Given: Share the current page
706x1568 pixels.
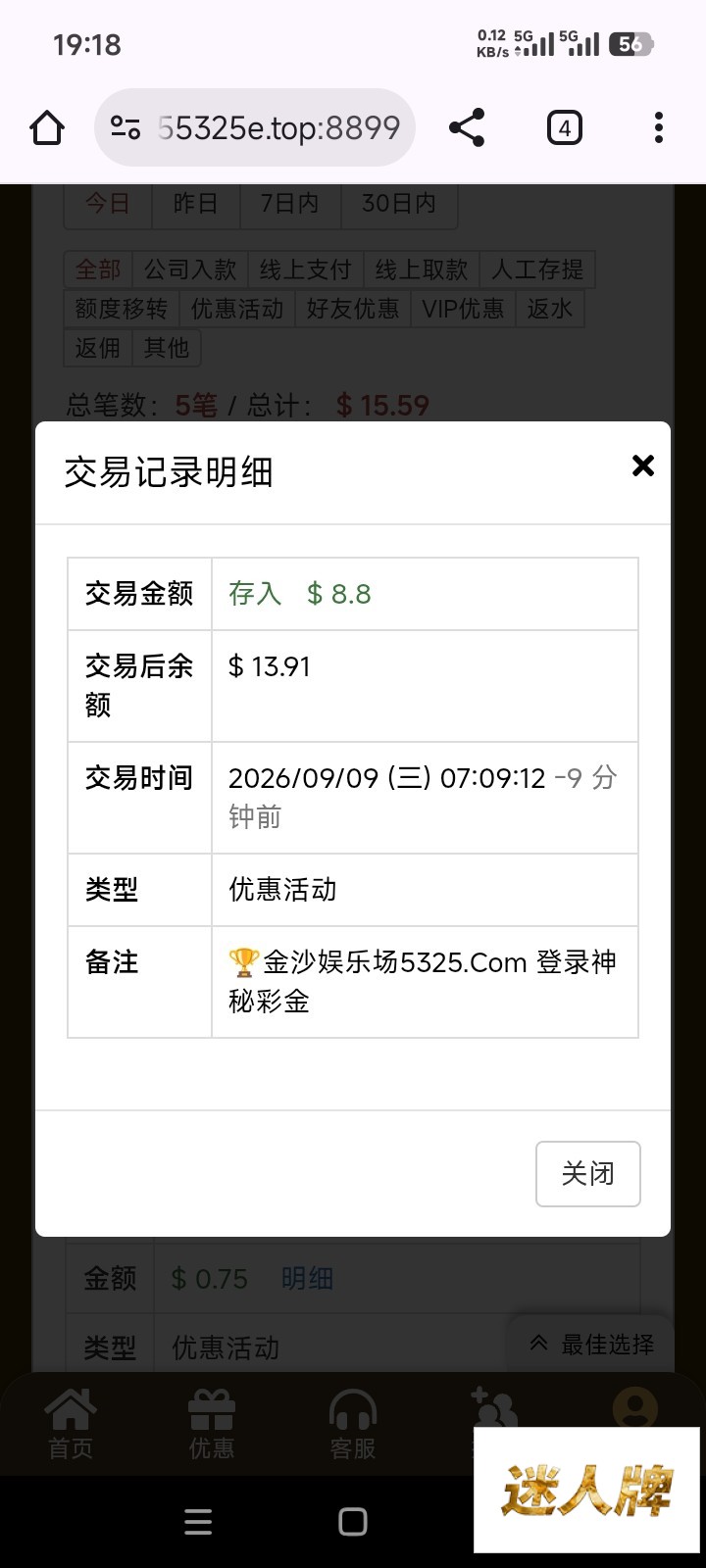Looking at the screenshot, I should [x=467, y=127].
